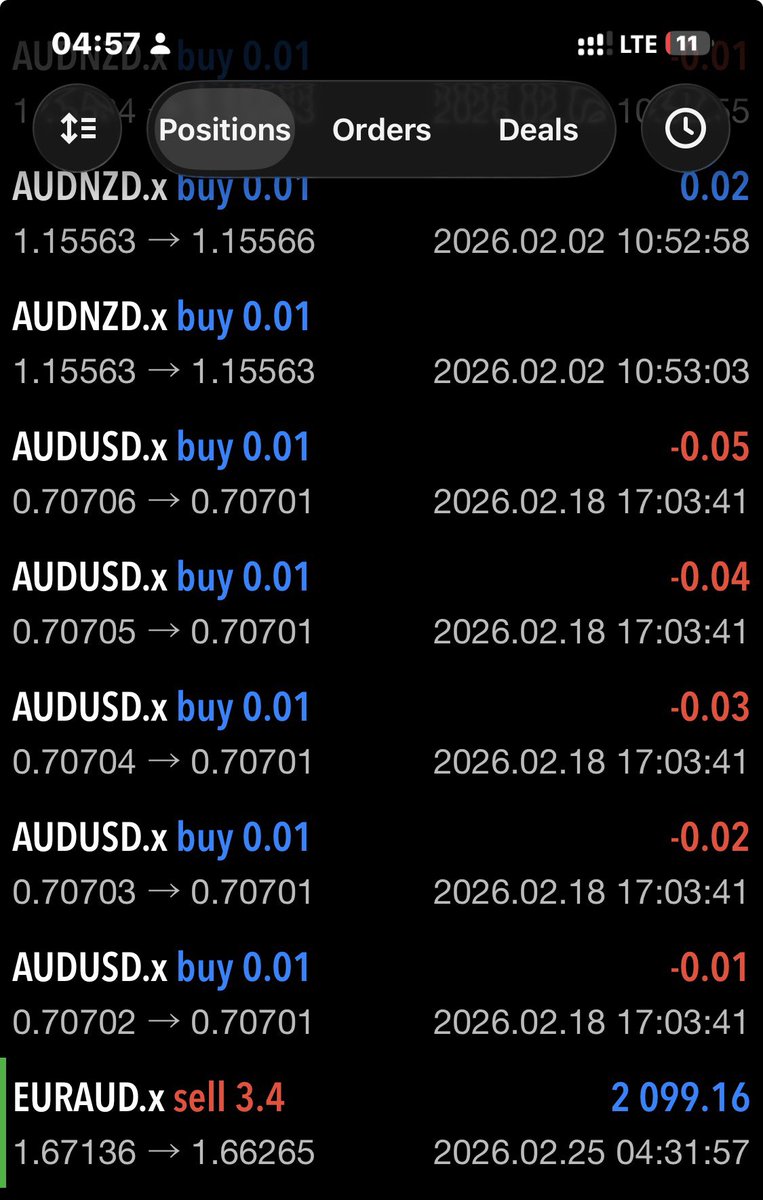This screenshot has height=1200, width=763.
Task: Open the history period clock icon
Action: coord(685,130)
